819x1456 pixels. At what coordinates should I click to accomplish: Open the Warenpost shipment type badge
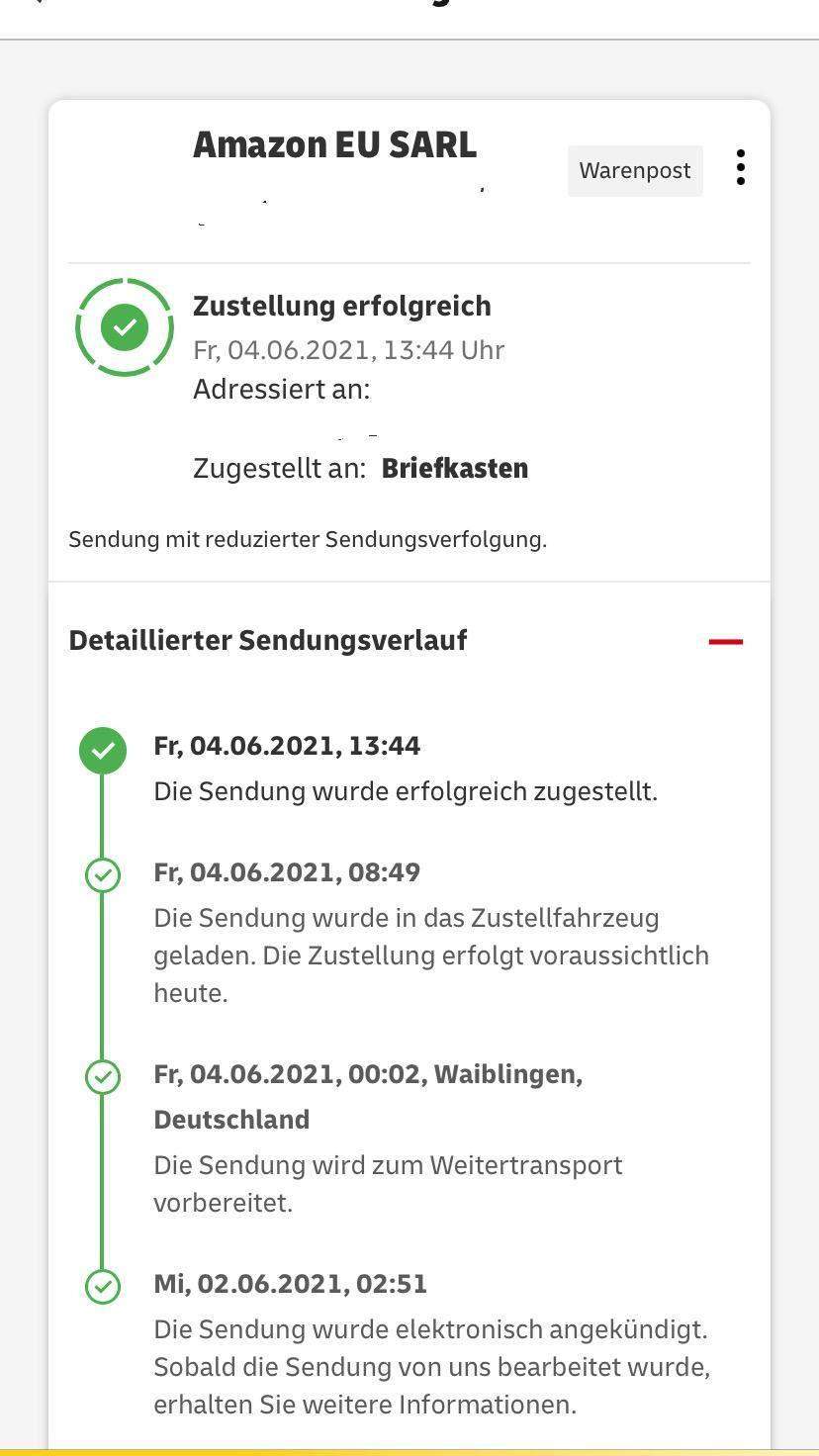pos(634,169)
